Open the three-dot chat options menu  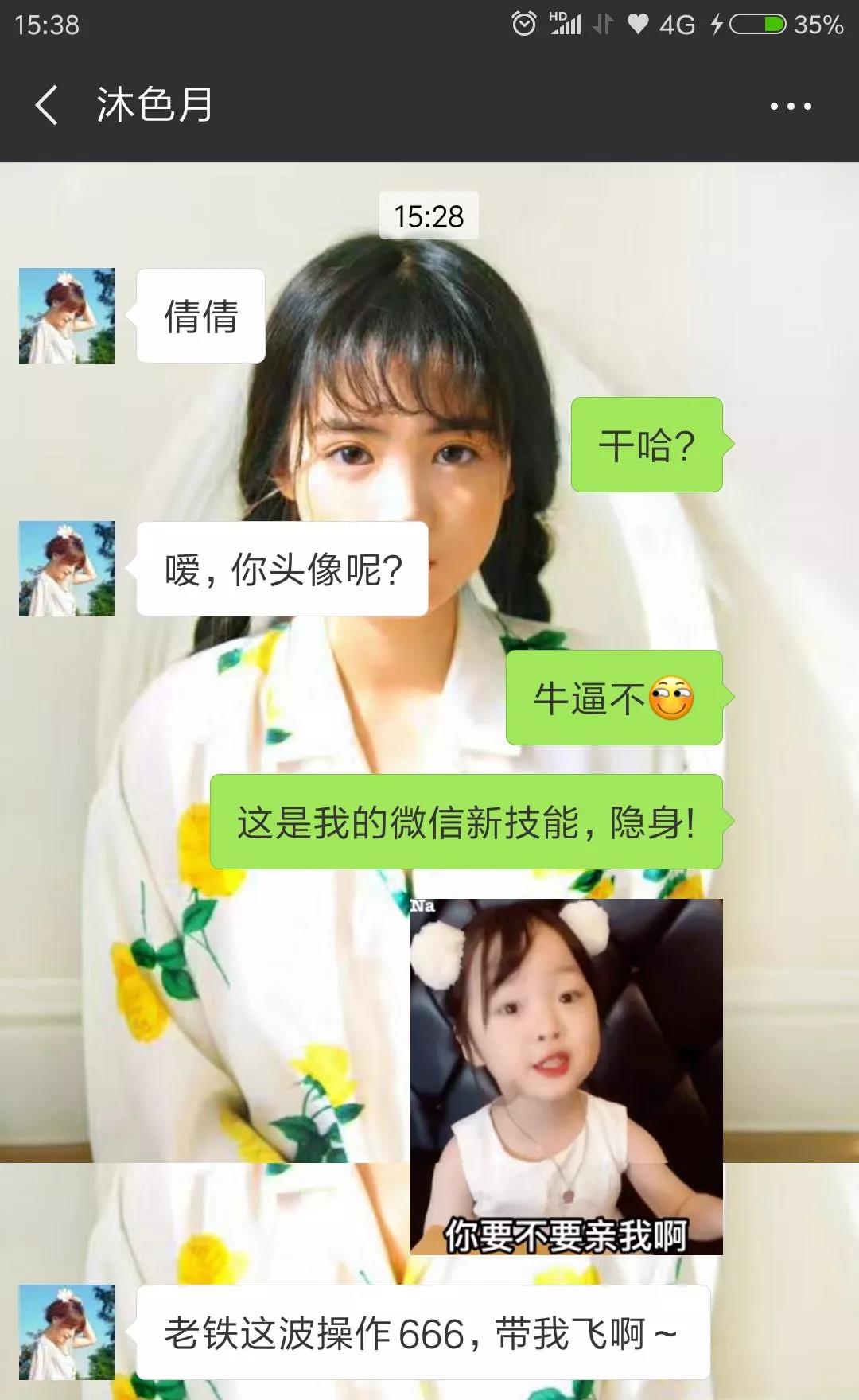tap(791, 106)
